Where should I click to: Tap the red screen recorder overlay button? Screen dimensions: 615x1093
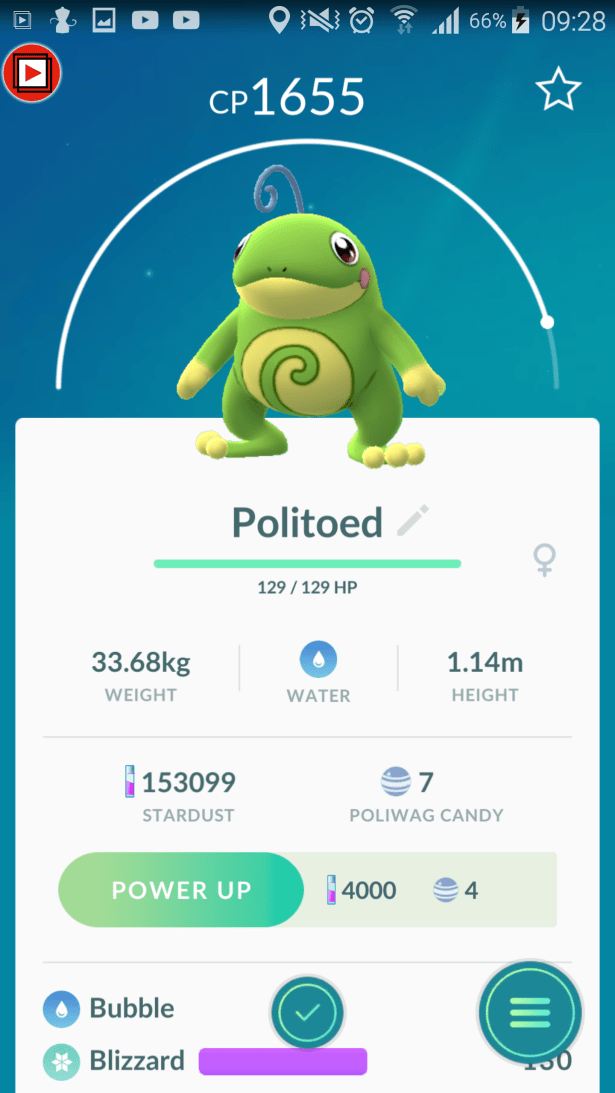32,73
